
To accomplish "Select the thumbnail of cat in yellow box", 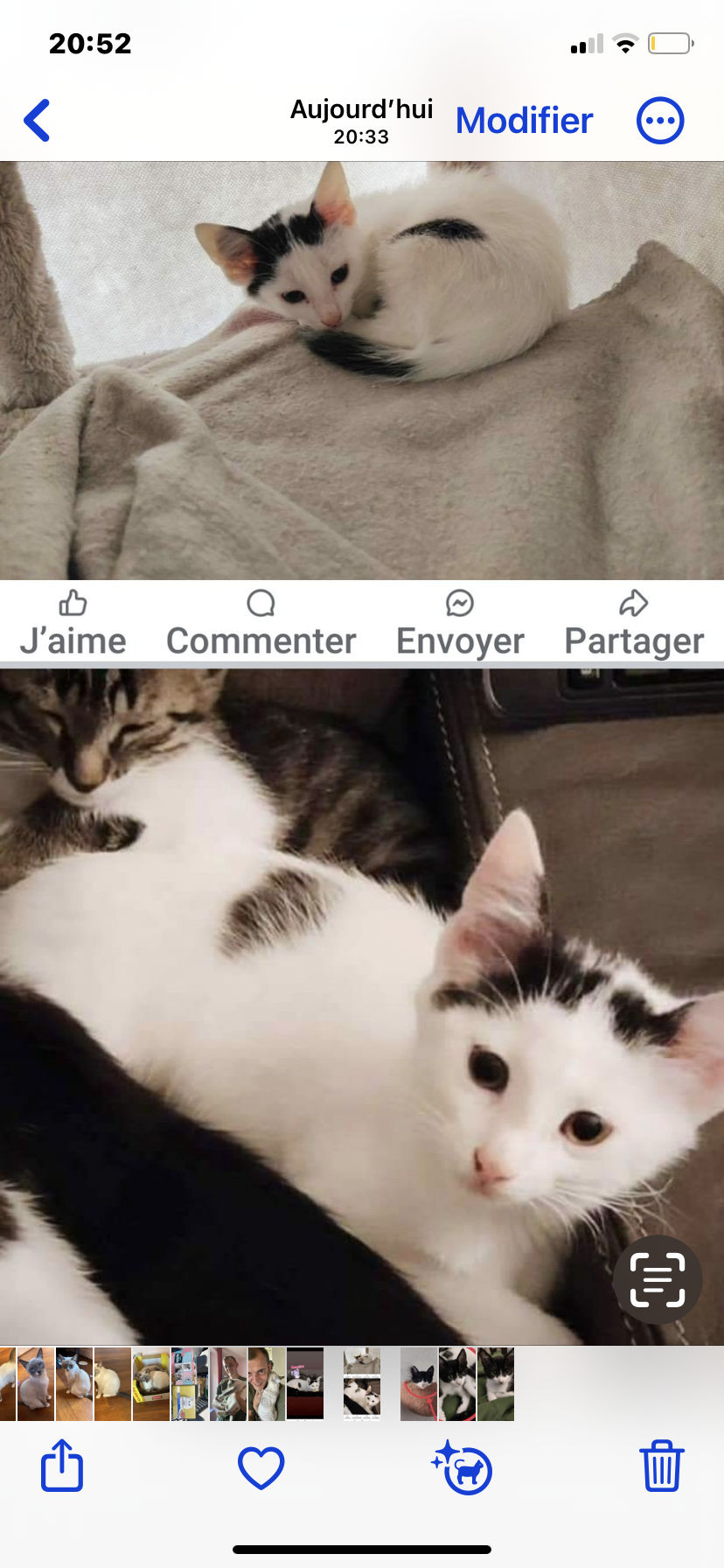I will (150, 1383).
